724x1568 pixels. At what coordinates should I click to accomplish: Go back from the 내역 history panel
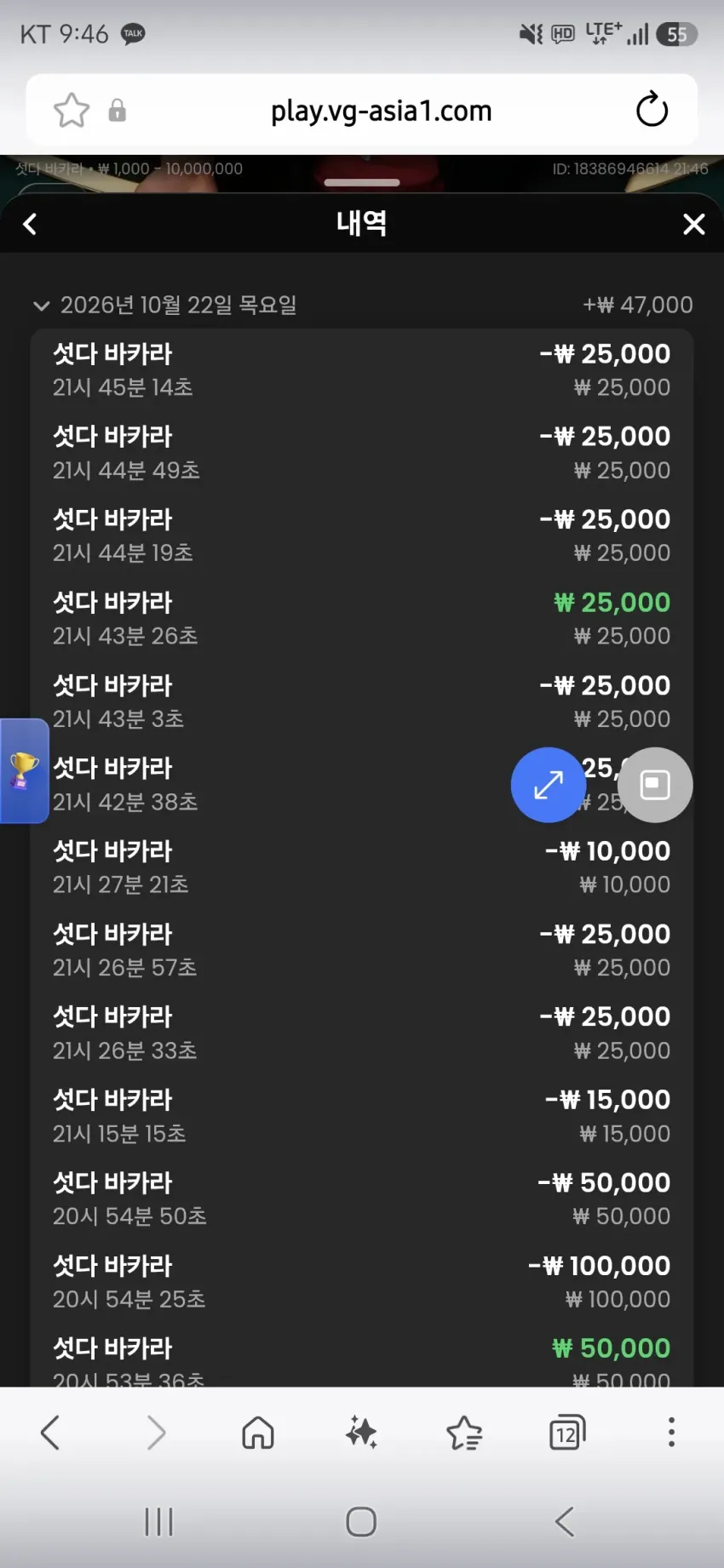[x=30, y=224]
